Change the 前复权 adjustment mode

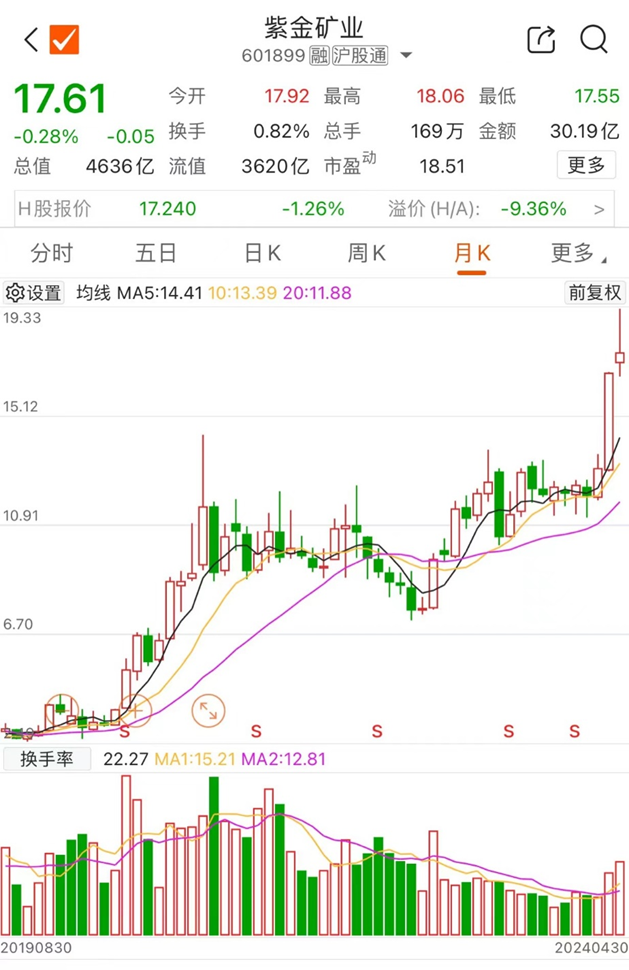tap(595, 293)
